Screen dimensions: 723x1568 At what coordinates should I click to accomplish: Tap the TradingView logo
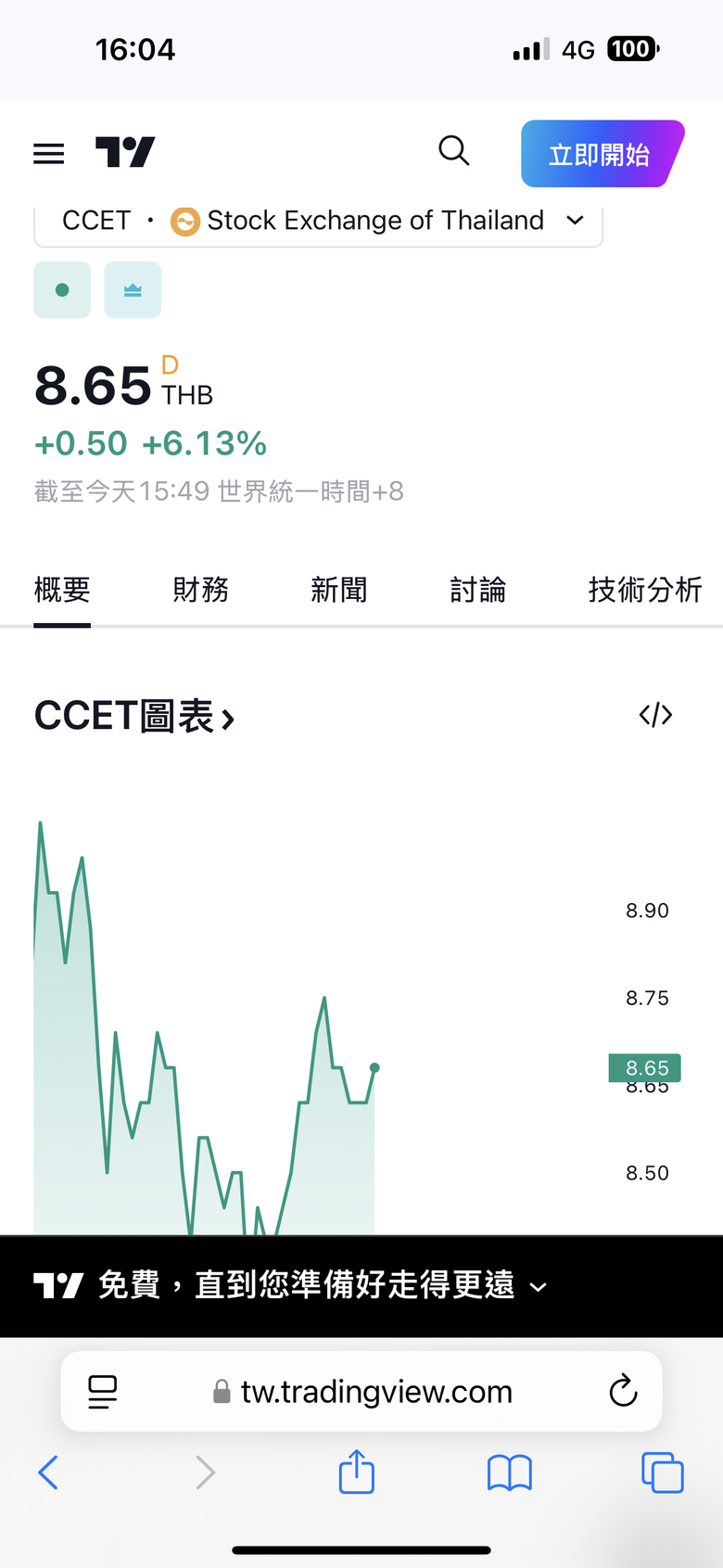pyautogui.click(x=125, y=152)
